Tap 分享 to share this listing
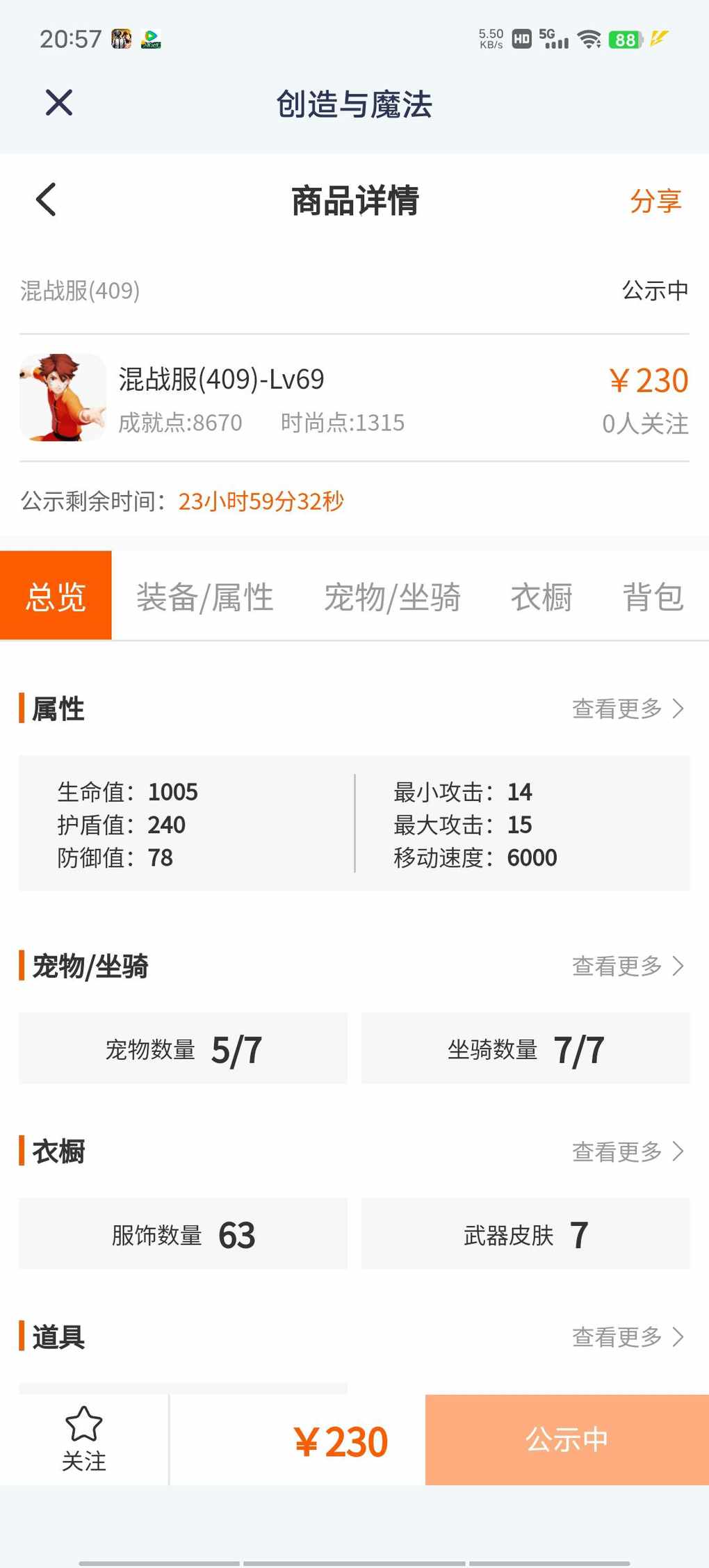 pyautogui.click(x=655, y=201)
